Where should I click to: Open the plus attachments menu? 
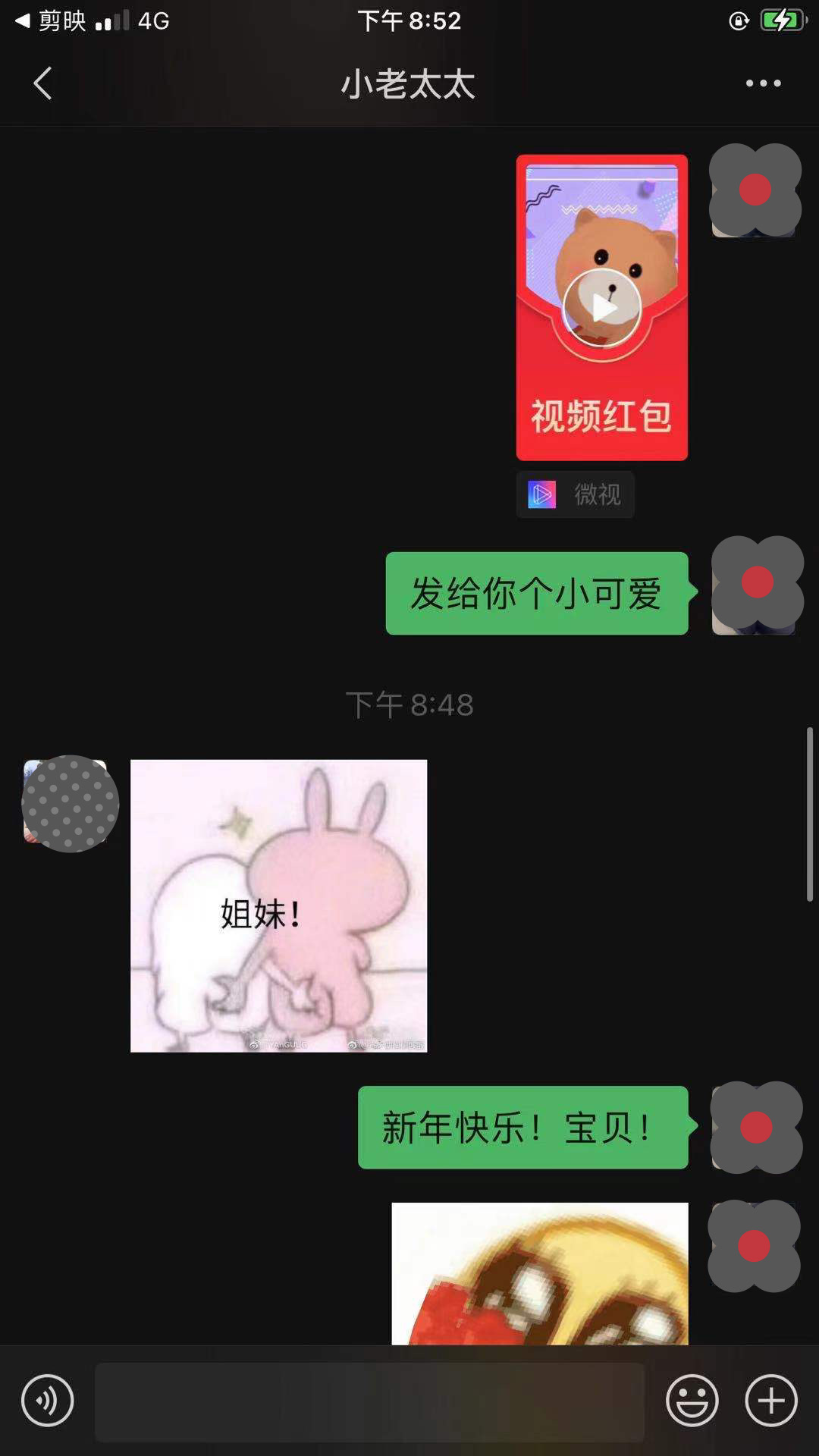click(771, 1401)
